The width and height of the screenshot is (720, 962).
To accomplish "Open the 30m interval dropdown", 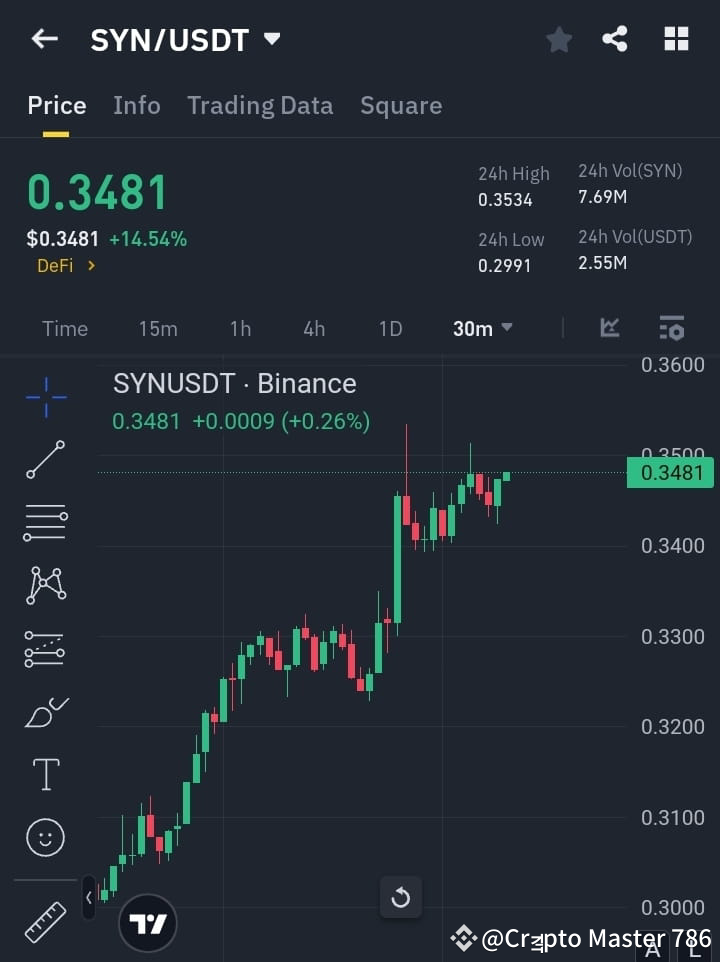I will (x=482, y=328).
